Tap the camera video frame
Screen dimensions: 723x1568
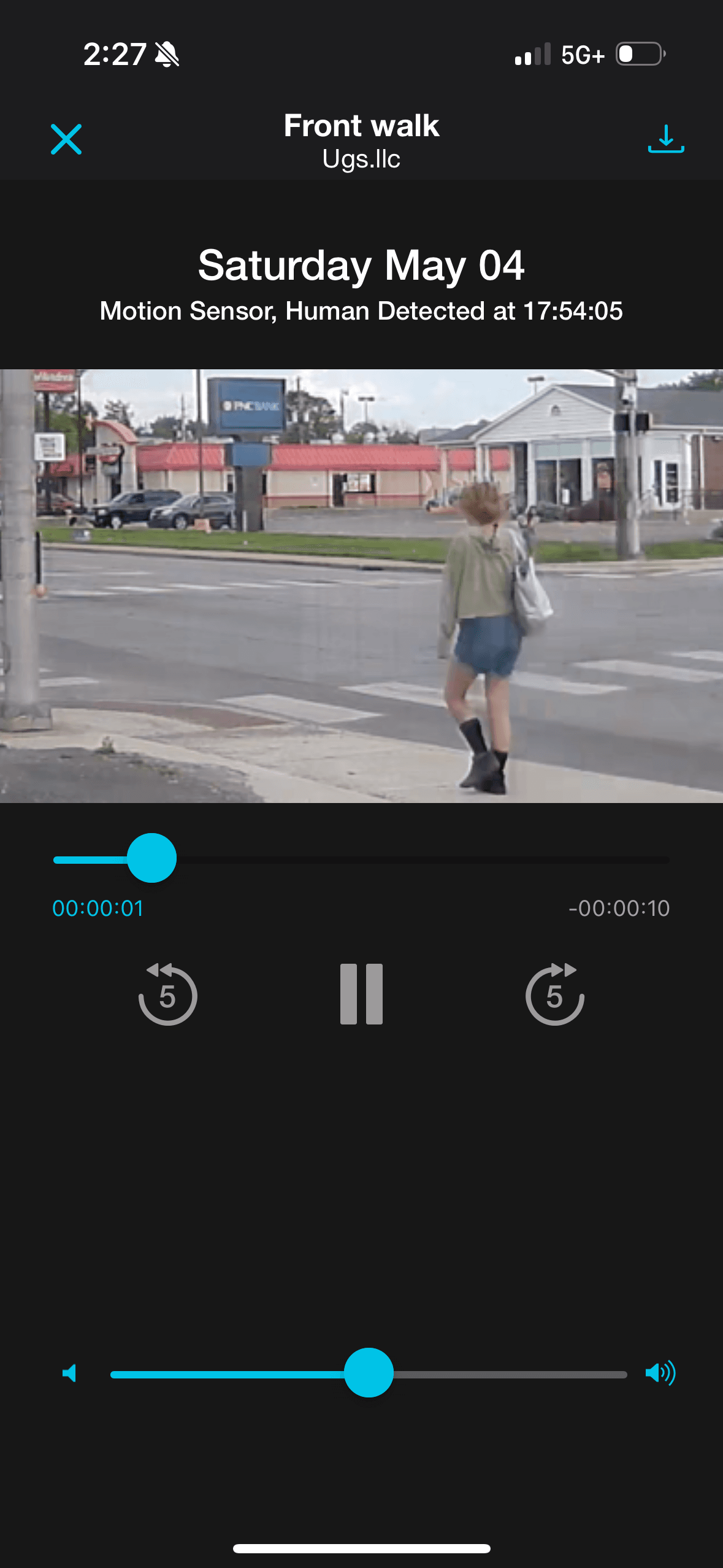click(x=361, y=586)
